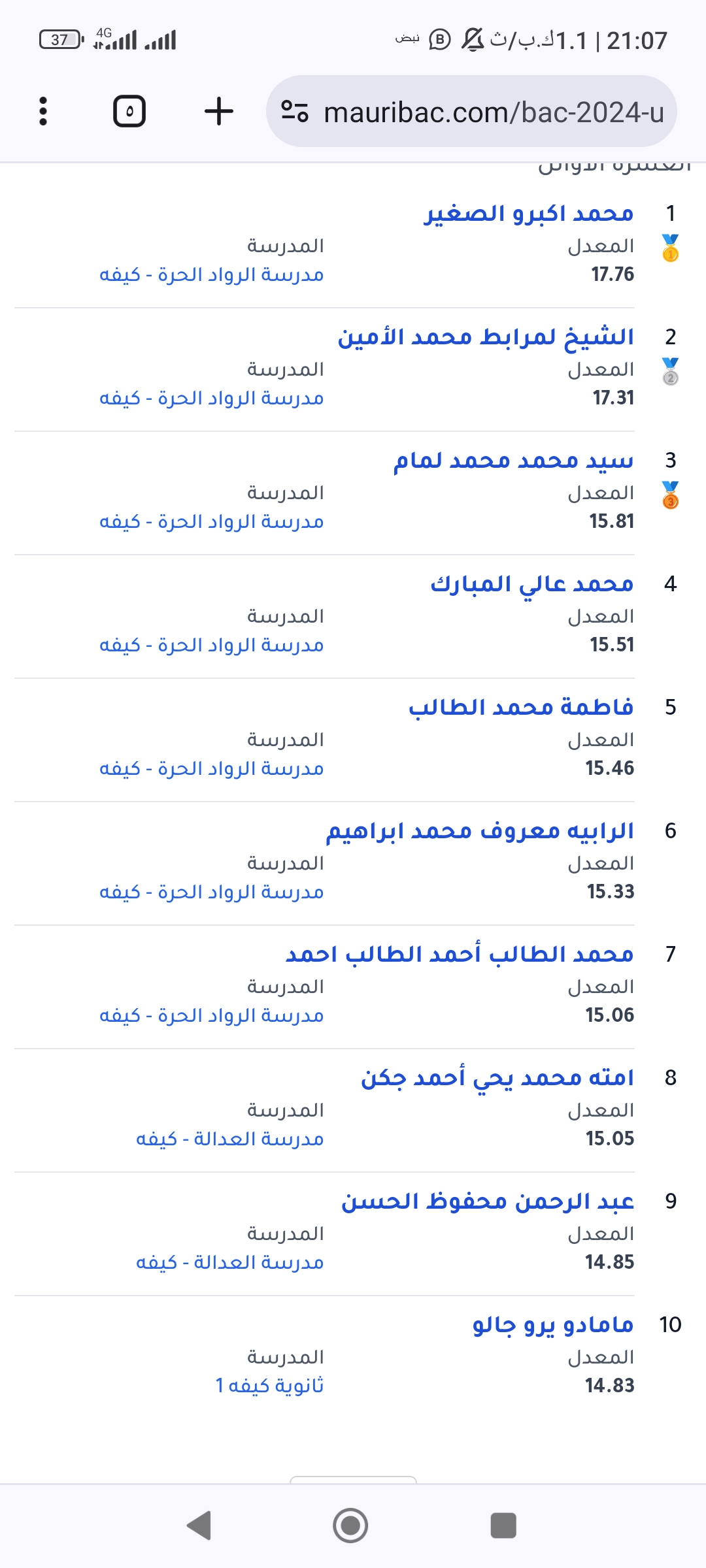This screenshot has height=1568, width=706.
Task: Open the site info icon in address bar
Action: coord(295,111)
